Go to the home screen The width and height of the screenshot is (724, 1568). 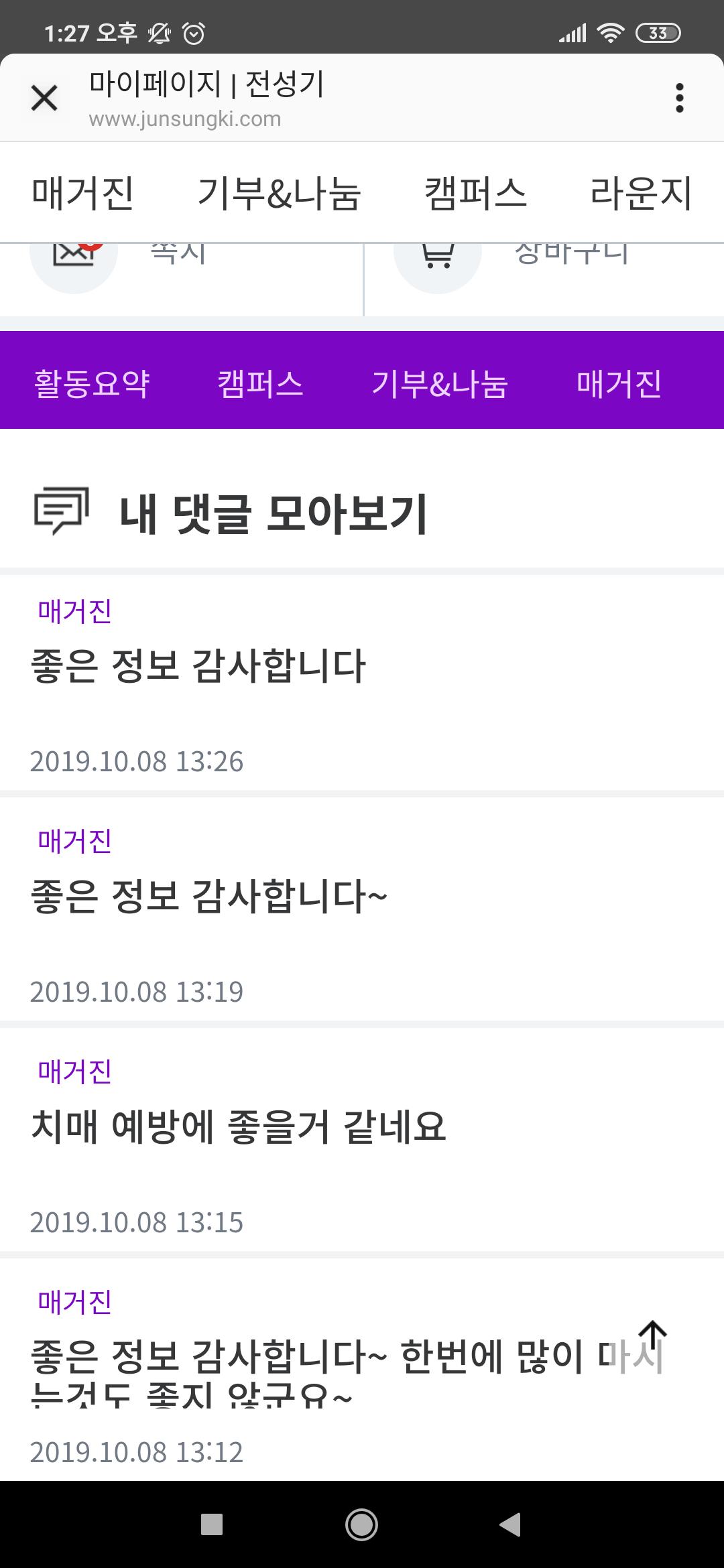click(361, 1524)
